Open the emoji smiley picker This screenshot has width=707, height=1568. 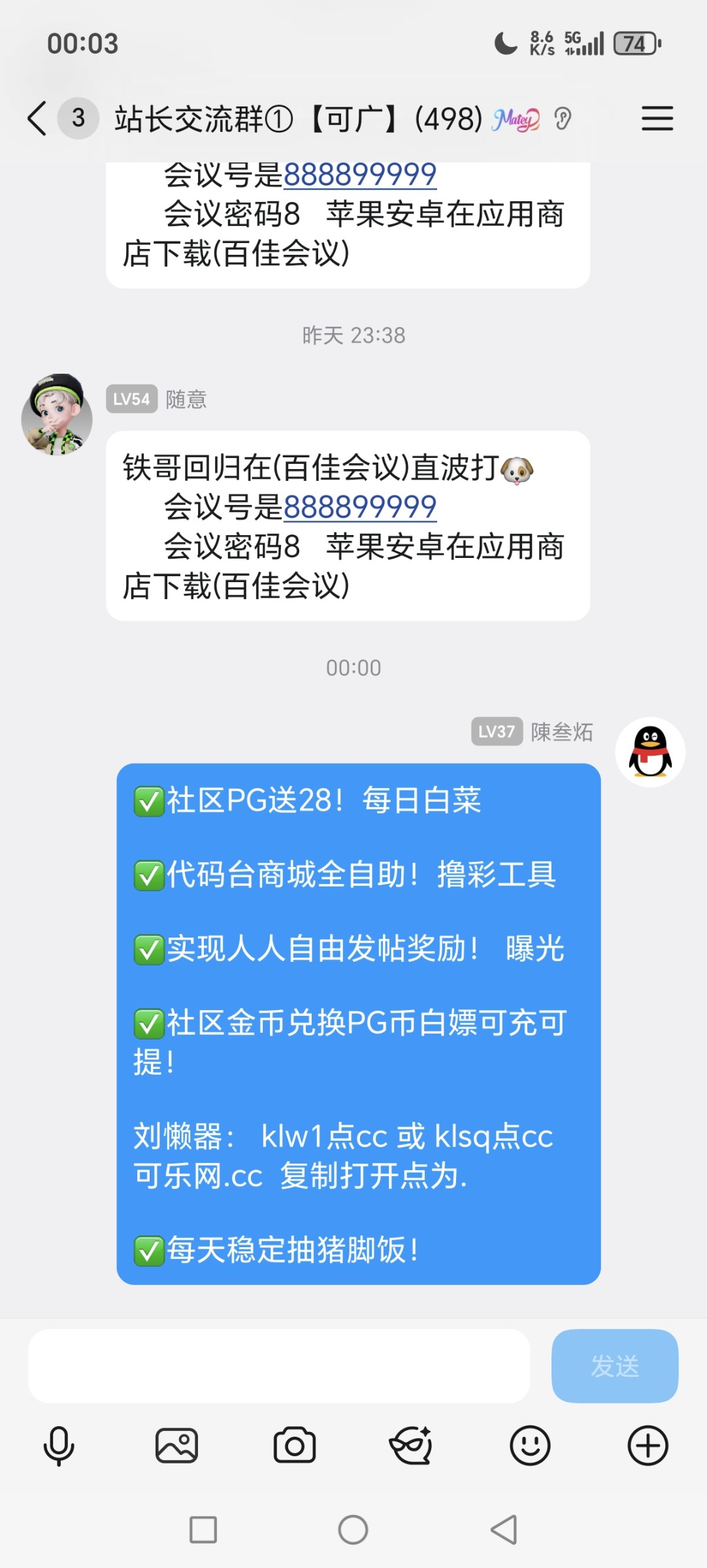click(531, 1445)
